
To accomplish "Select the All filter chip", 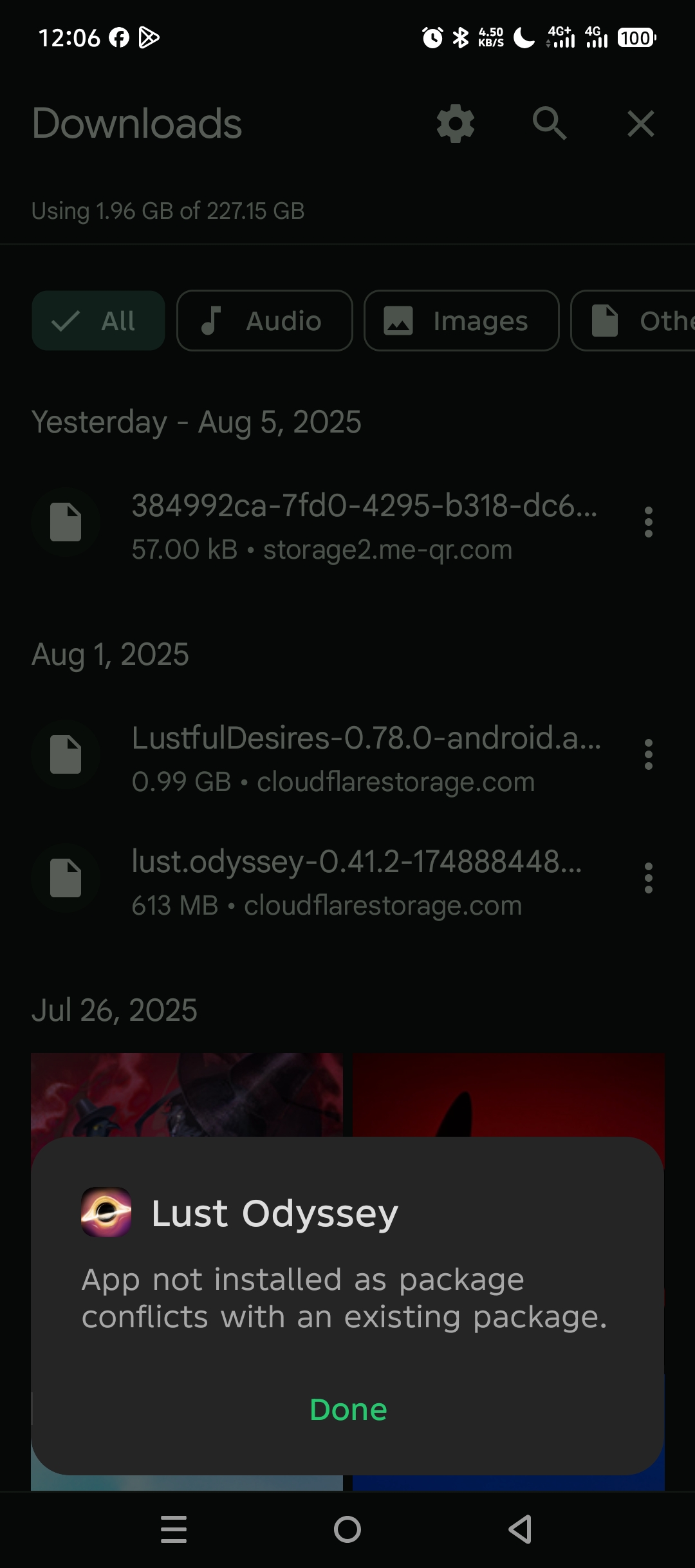I will coord(98,321).
